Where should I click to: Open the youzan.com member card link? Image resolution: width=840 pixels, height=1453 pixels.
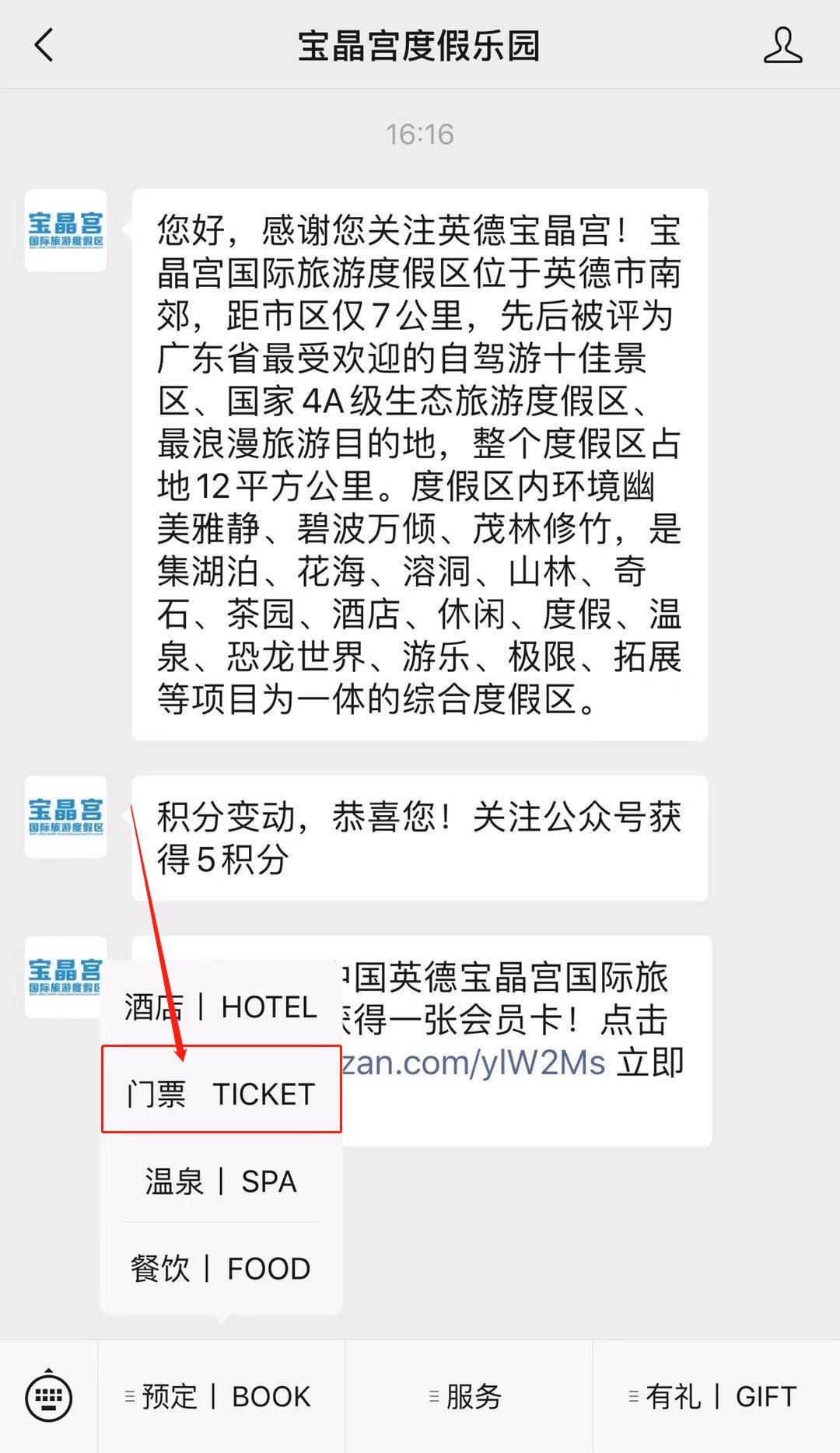pyautogui.click(x=473, y=1063)
